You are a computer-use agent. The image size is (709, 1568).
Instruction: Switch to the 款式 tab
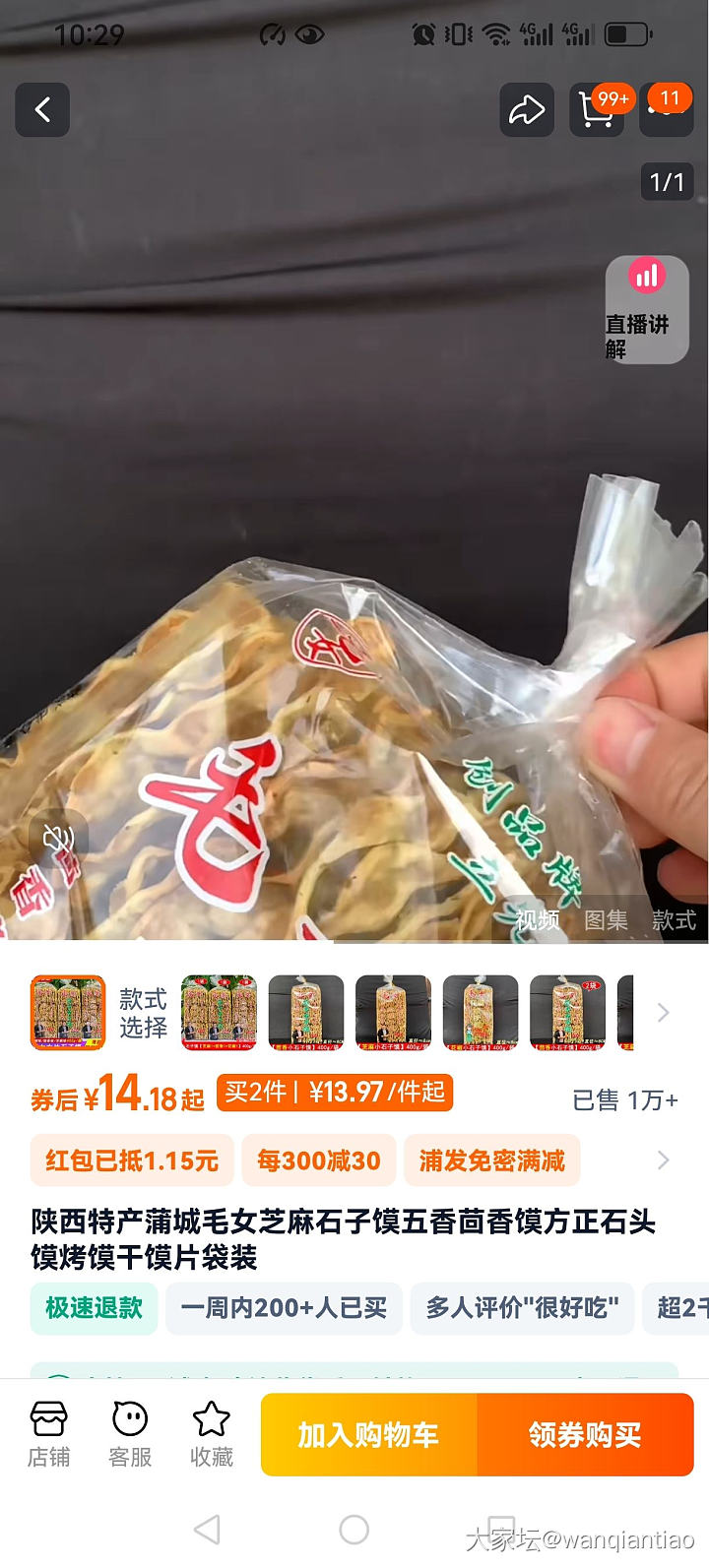[x=674, y=920]
